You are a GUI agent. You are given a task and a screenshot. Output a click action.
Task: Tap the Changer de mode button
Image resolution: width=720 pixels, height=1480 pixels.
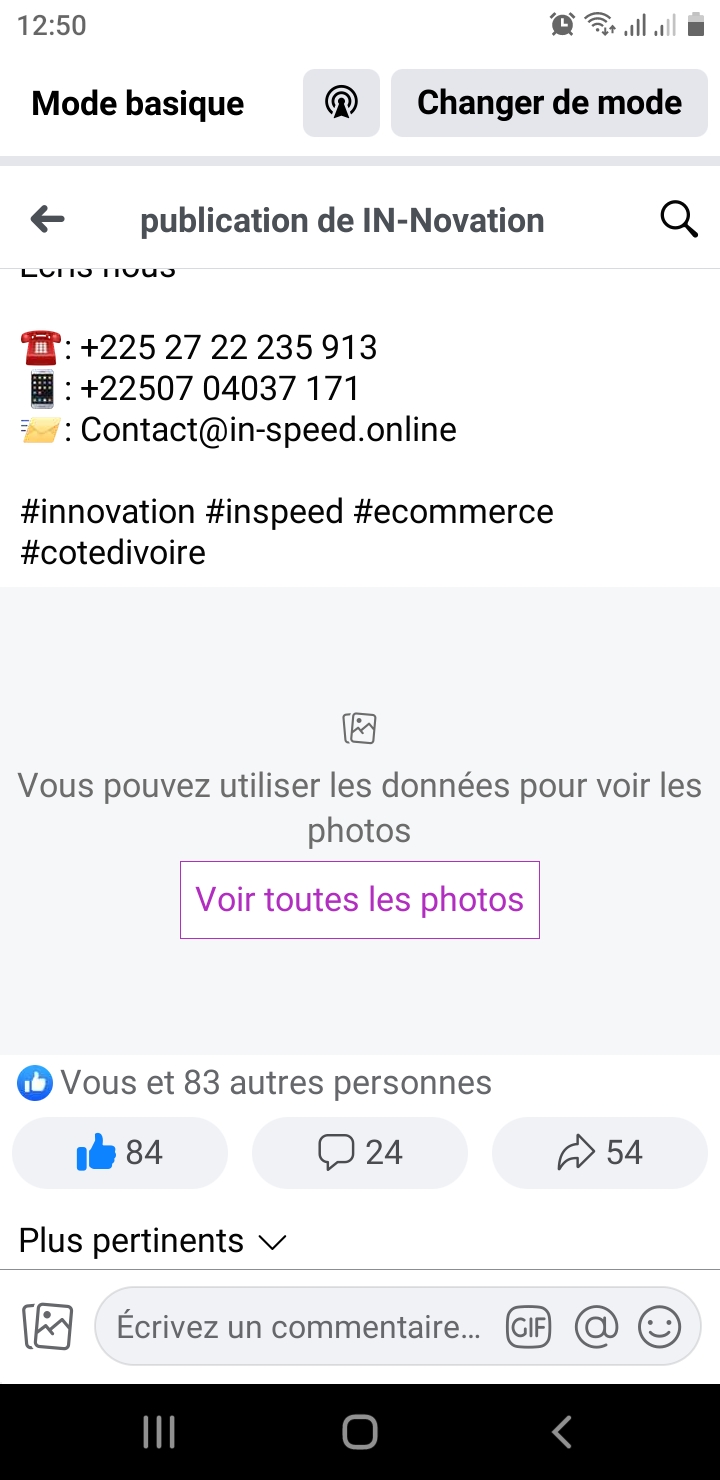coord(549,103)
